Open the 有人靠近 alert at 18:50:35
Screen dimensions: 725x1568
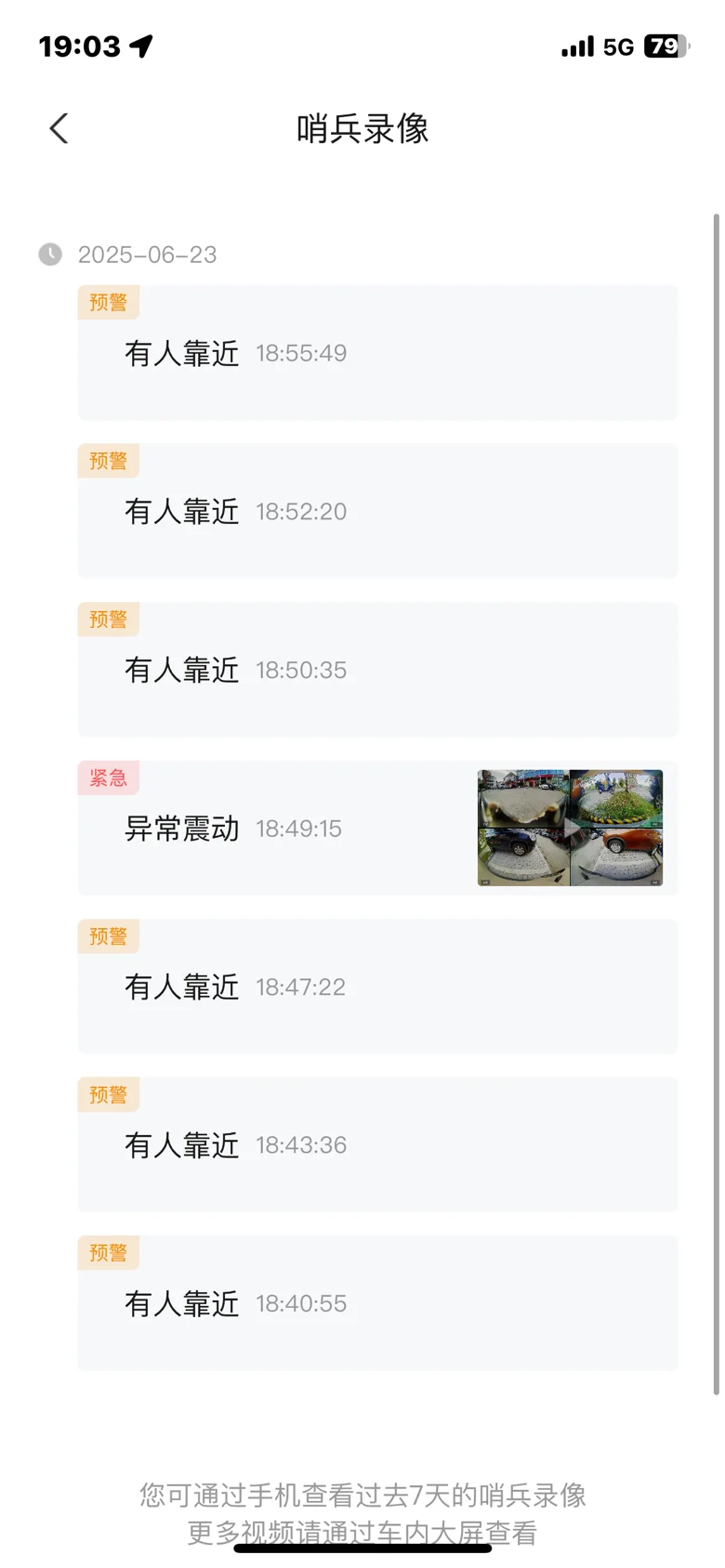[376, 671]
